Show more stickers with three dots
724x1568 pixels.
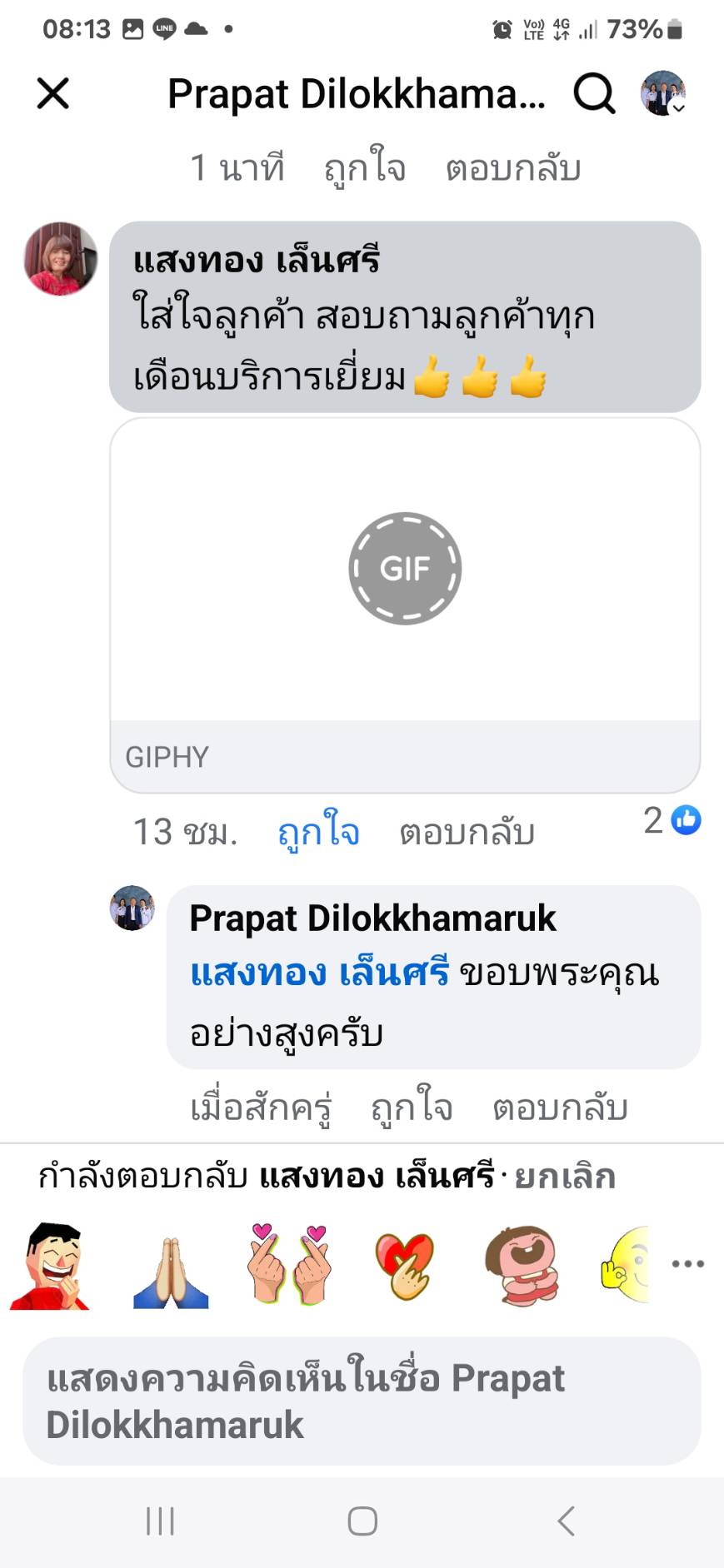coord(688,1263)
